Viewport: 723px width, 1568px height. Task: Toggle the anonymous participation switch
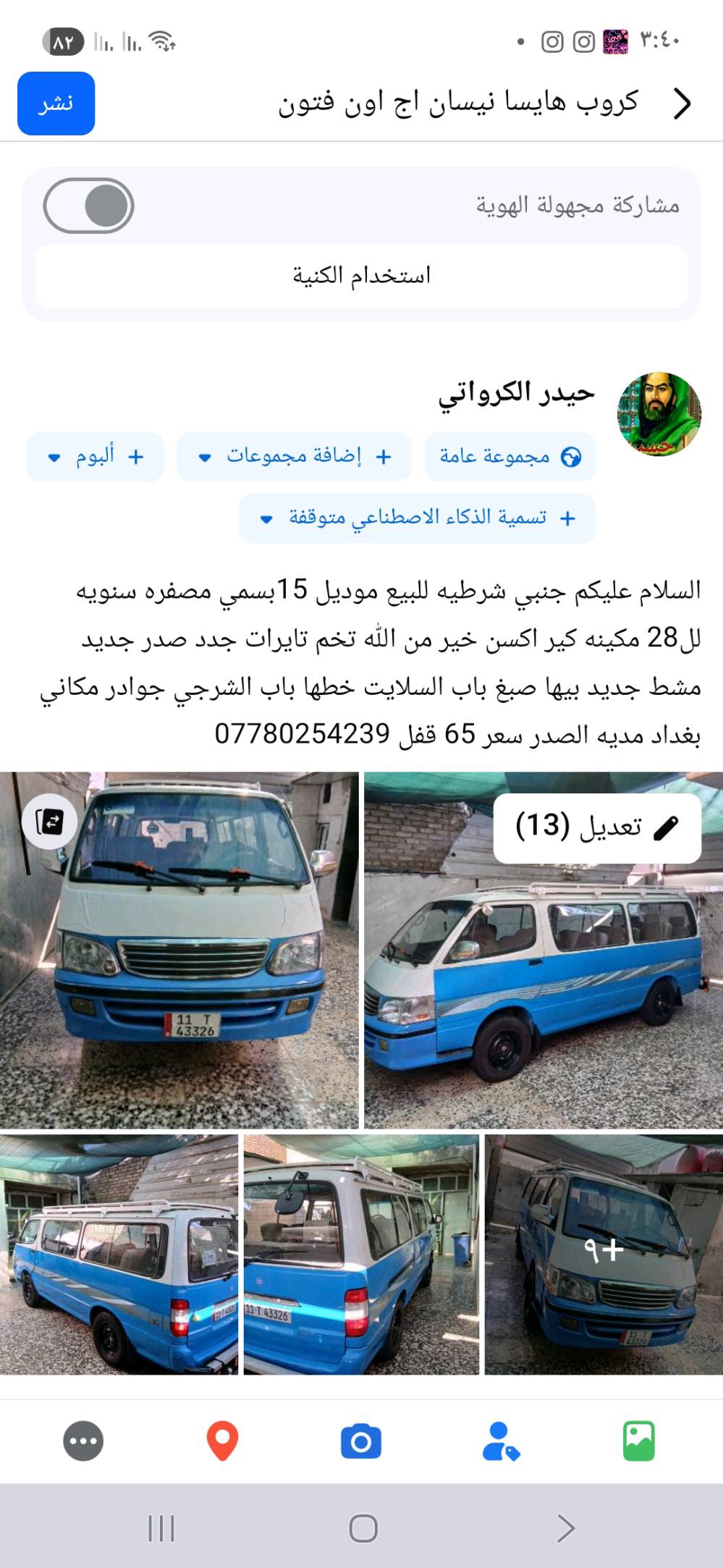point(89,206)
